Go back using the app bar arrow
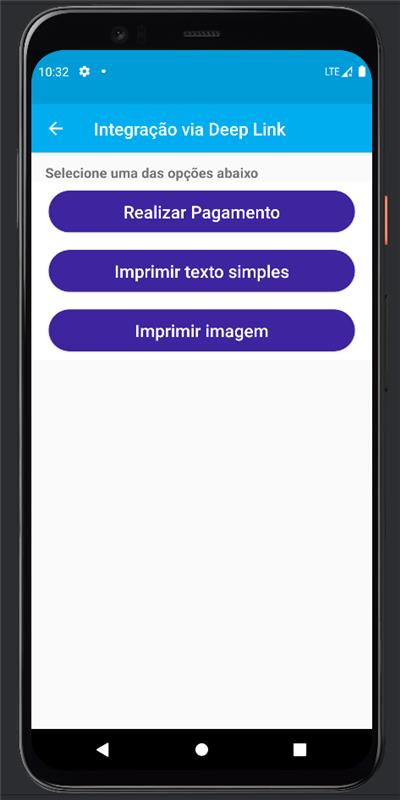 point(56,129)
